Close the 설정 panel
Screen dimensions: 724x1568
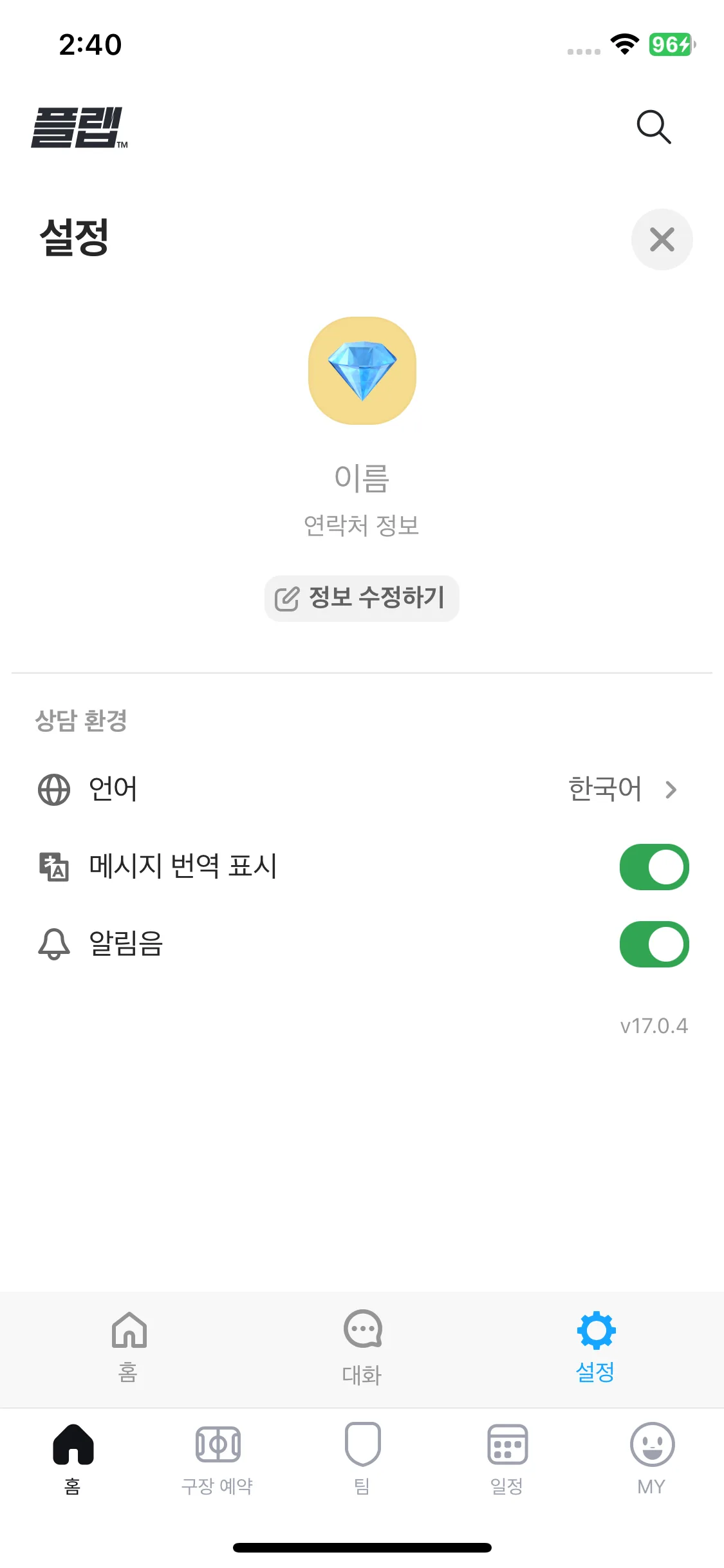click(662, 239)
